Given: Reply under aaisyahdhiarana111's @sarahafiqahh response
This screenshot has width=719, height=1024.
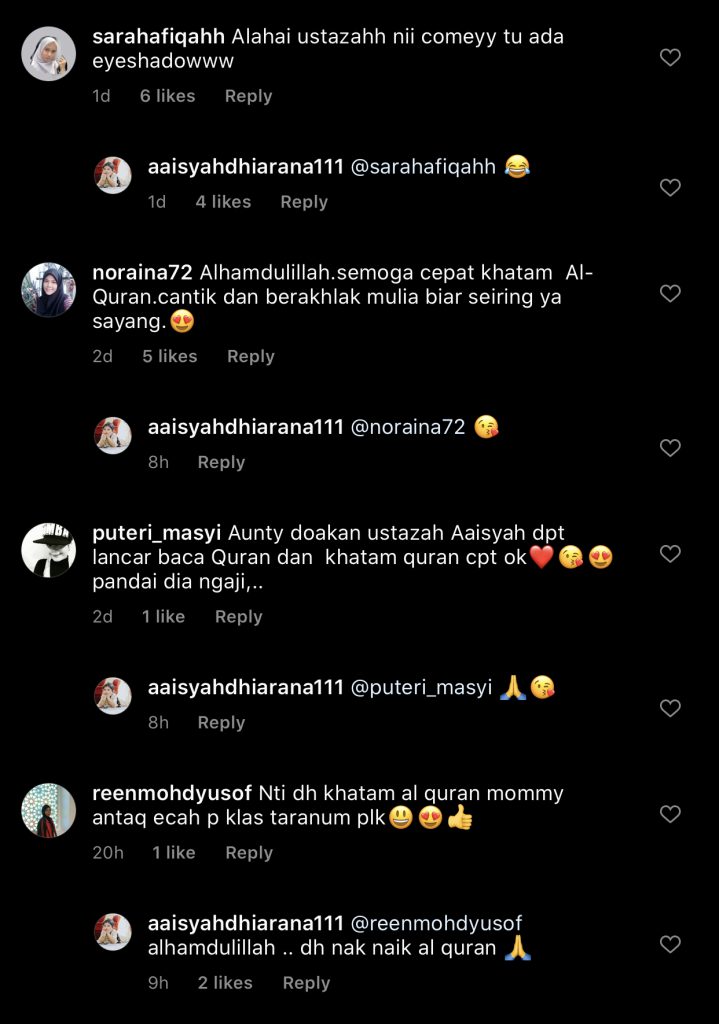Looking at the screenshot, I should click(x=304, y=202).
